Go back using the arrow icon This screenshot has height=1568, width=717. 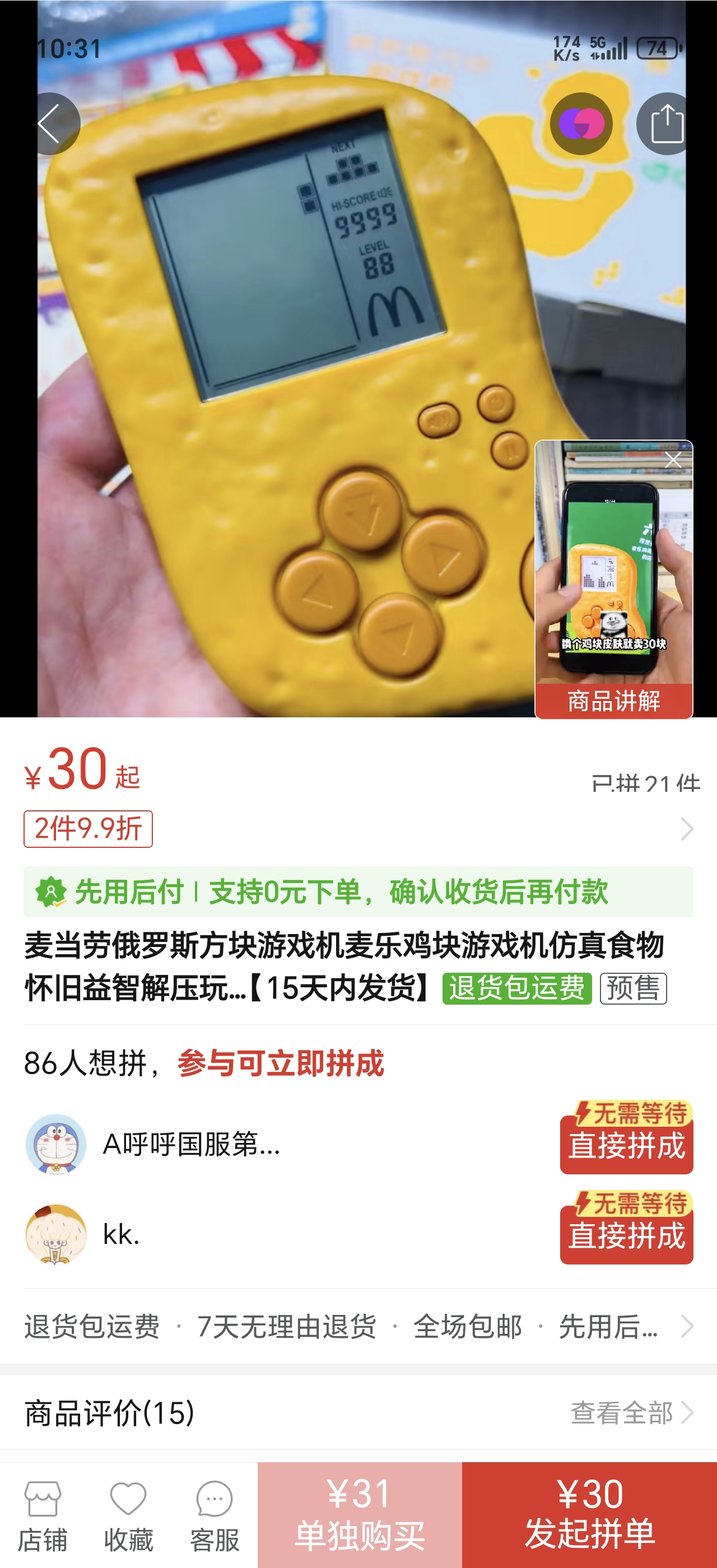50,124
